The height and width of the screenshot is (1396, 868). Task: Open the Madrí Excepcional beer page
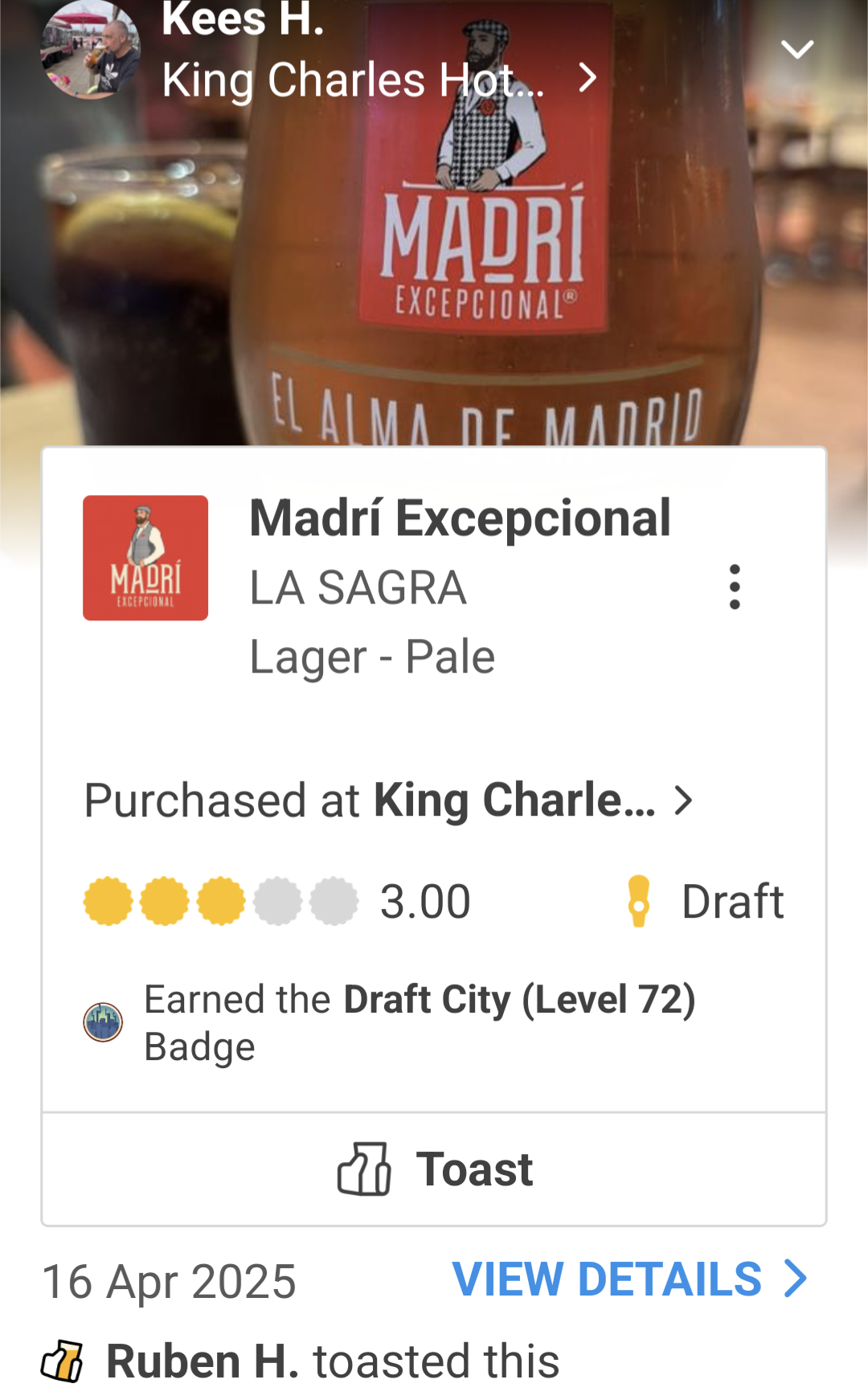459,518
